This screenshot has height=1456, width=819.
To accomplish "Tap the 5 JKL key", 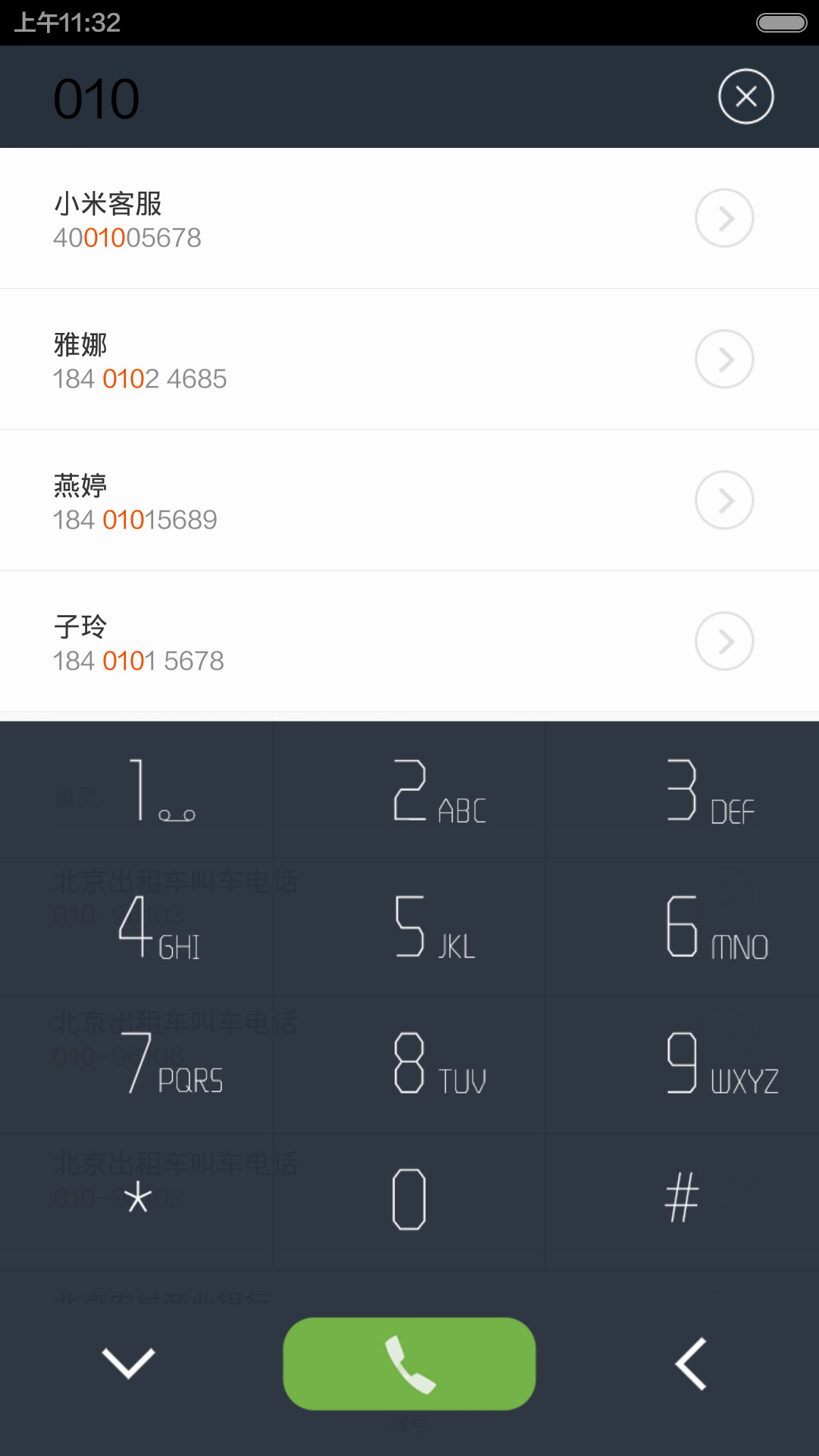I will 409,927.
